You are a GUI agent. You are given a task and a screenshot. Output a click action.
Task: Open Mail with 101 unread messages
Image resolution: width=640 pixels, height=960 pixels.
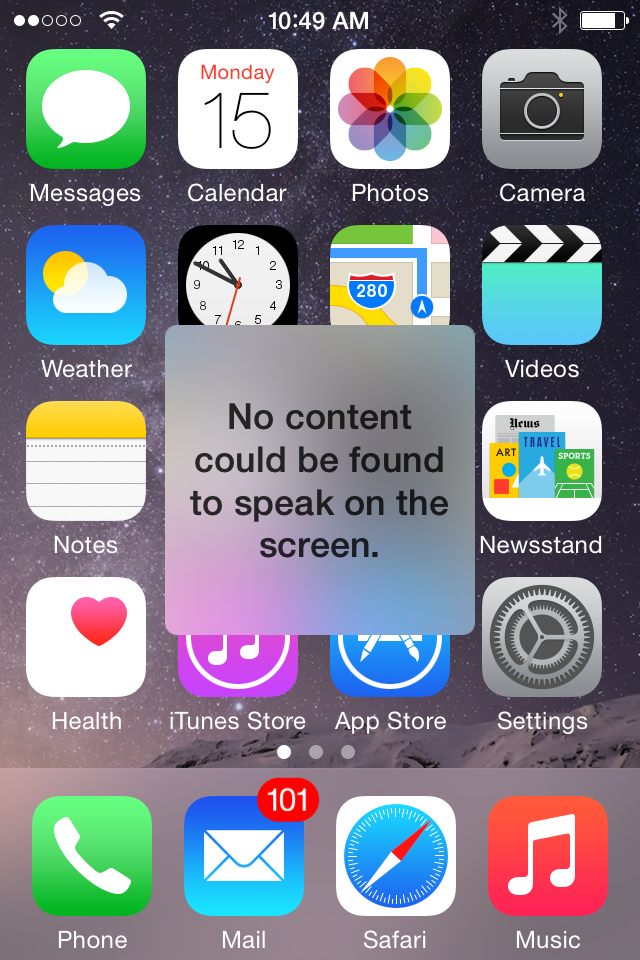coord(244,856)
